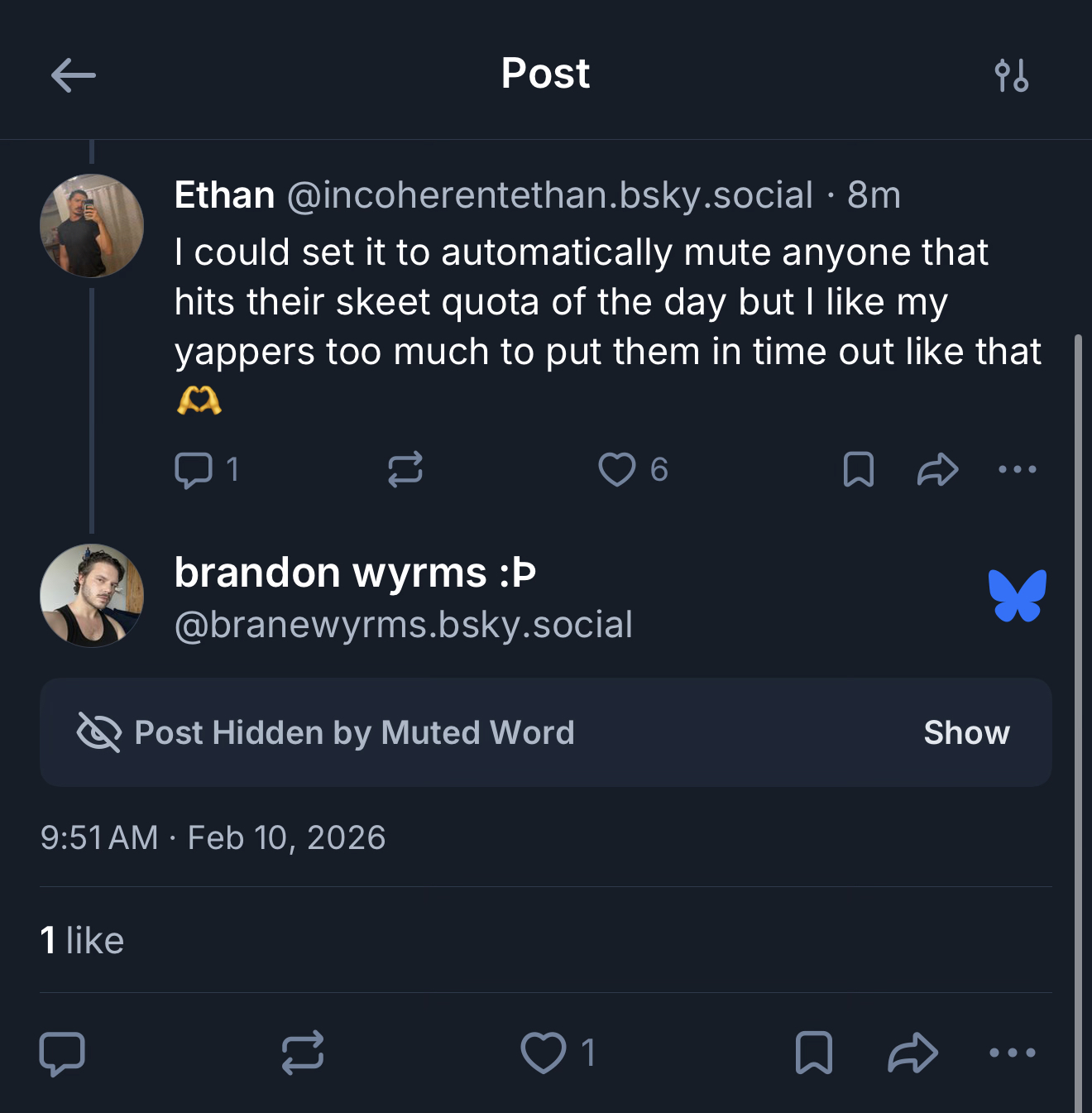Reply to brandon wyrms' post

click(x=62, y=1053)
